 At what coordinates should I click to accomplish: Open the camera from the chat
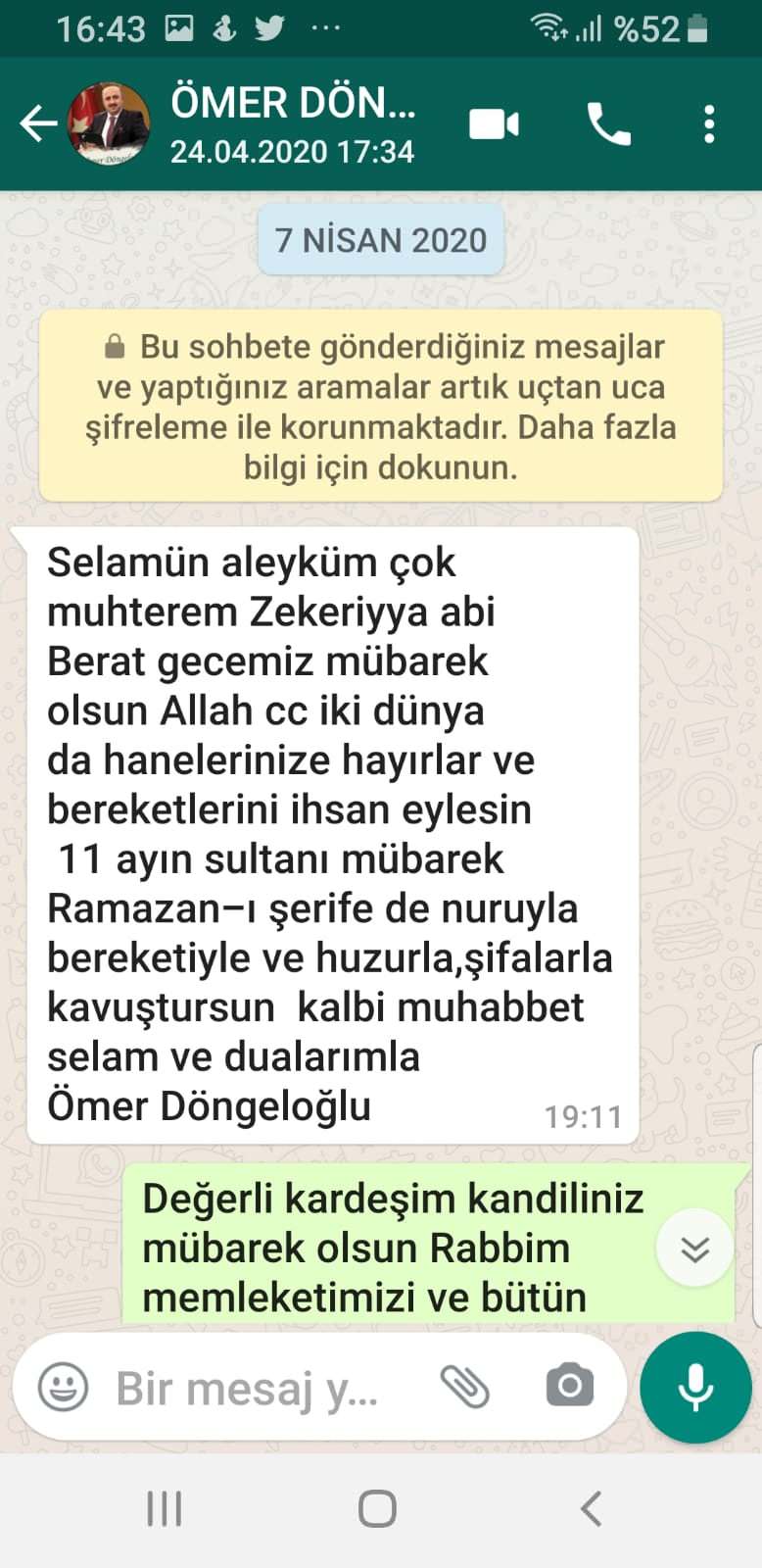569,1386
